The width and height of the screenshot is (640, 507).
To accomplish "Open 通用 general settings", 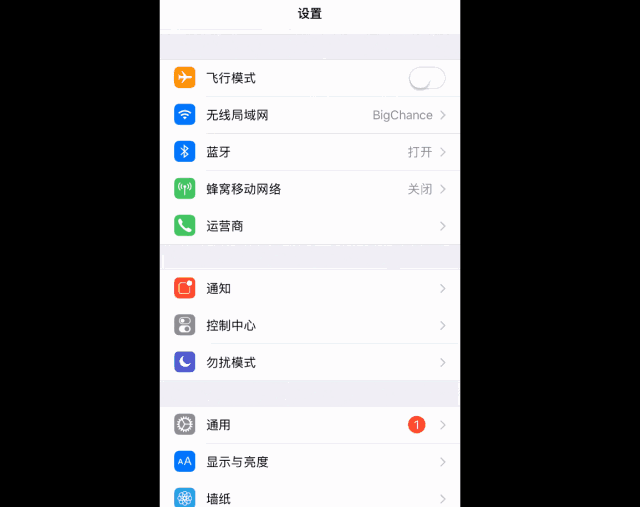I will pyautogui.click(x=310, y=425).
